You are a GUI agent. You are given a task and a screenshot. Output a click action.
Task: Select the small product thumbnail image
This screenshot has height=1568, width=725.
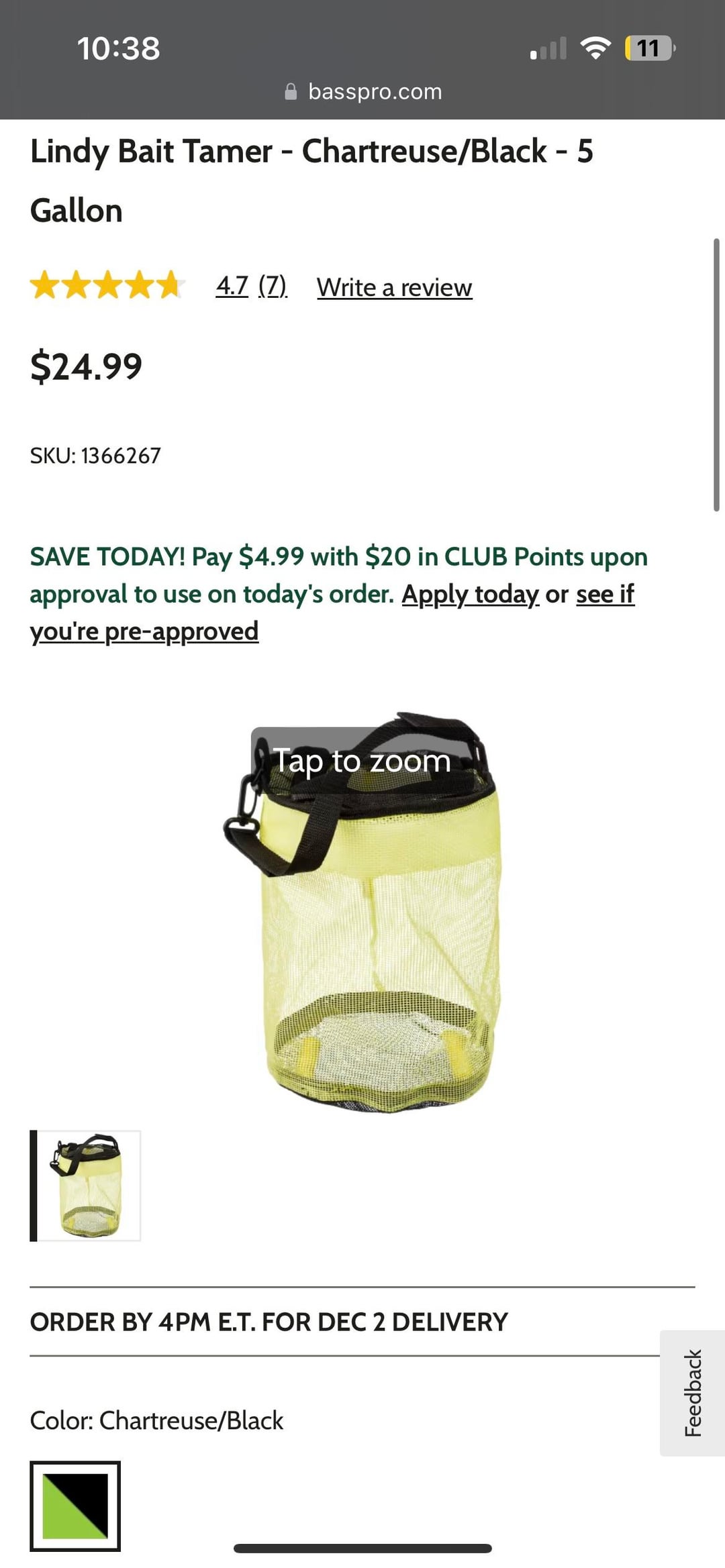(x=86, y=1186)
